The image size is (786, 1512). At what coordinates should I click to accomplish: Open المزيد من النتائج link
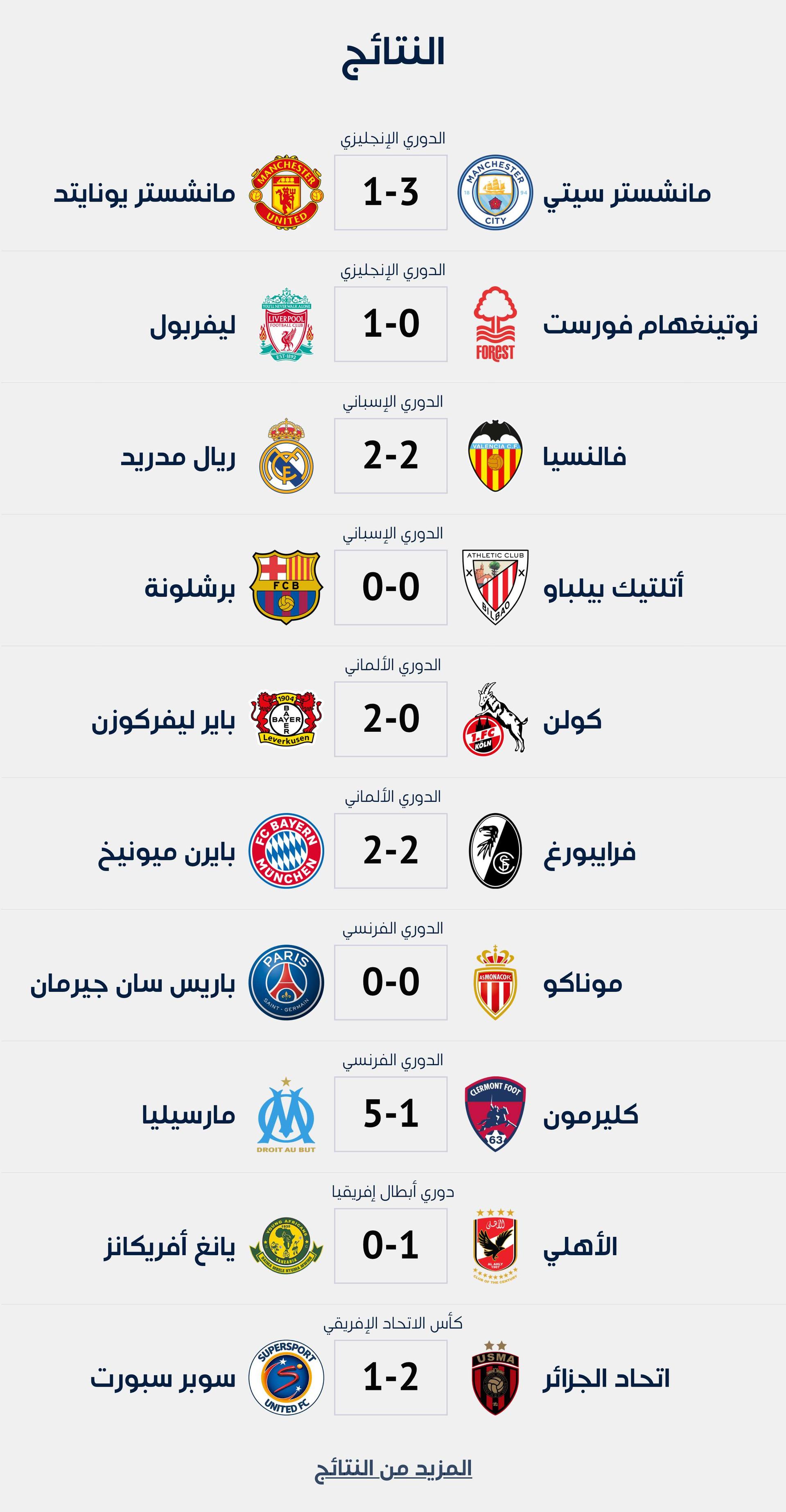coord(393,1469)
